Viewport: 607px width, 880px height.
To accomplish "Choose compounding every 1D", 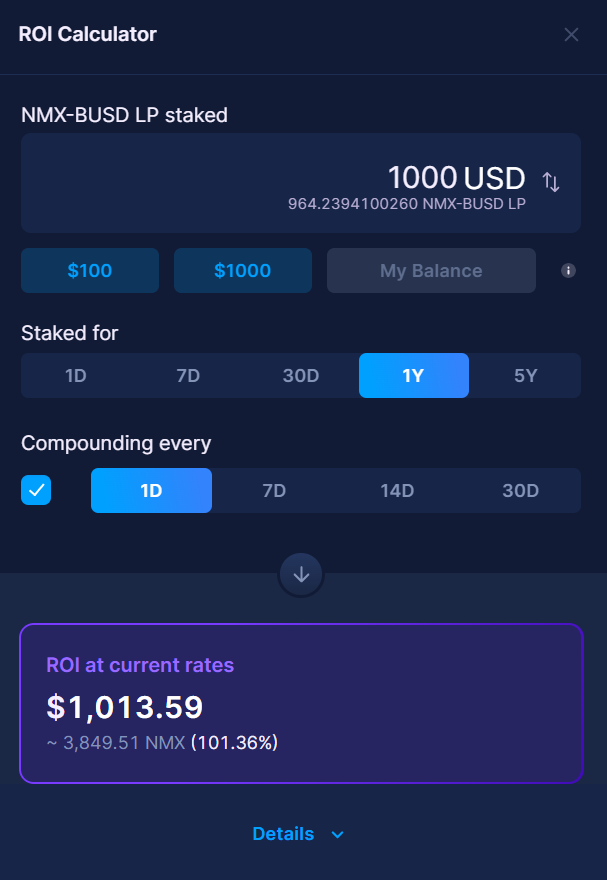I will coord(151,491).
